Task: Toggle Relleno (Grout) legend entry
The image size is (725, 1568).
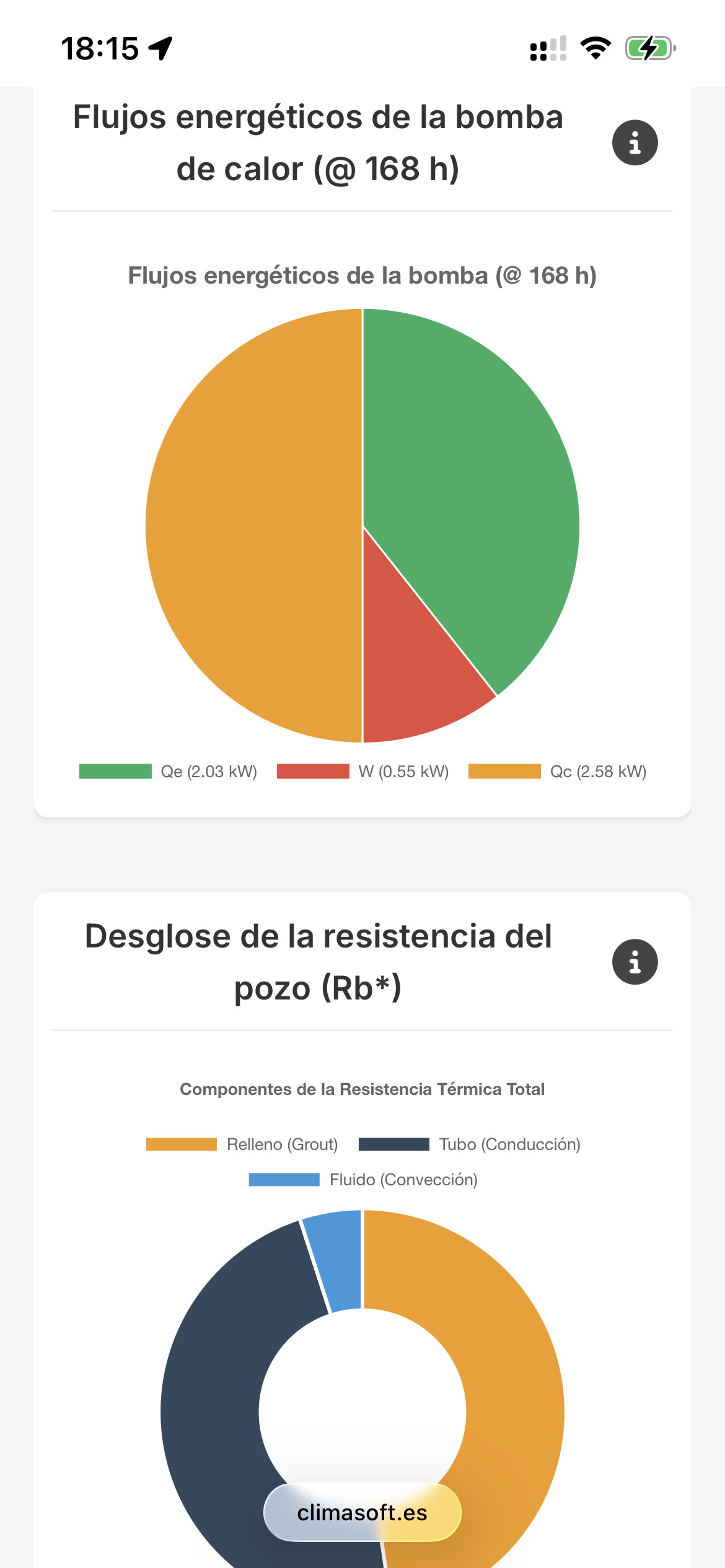Action: [242, 1144]
